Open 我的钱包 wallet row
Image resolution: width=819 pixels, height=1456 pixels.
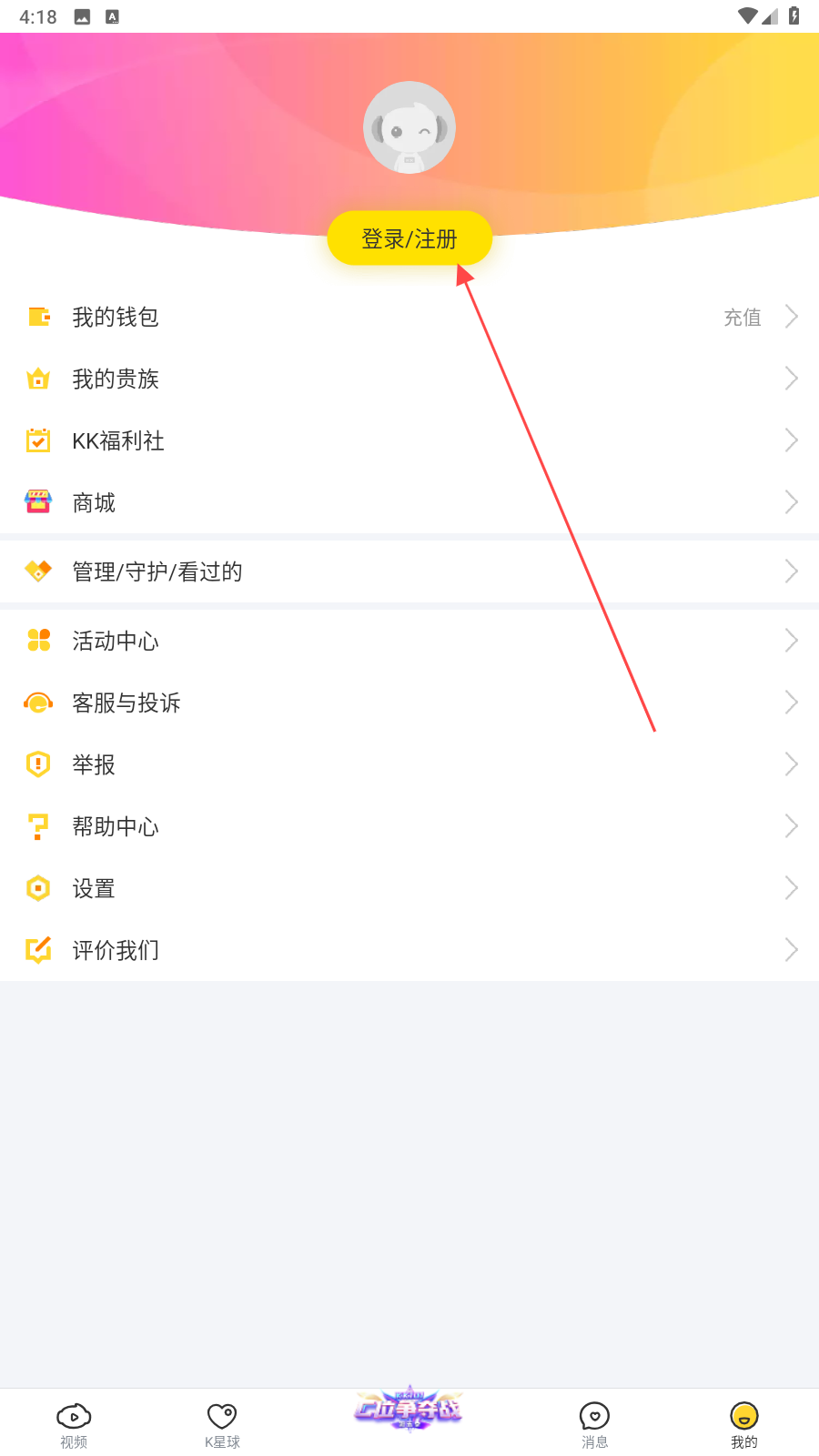point(409,317)
